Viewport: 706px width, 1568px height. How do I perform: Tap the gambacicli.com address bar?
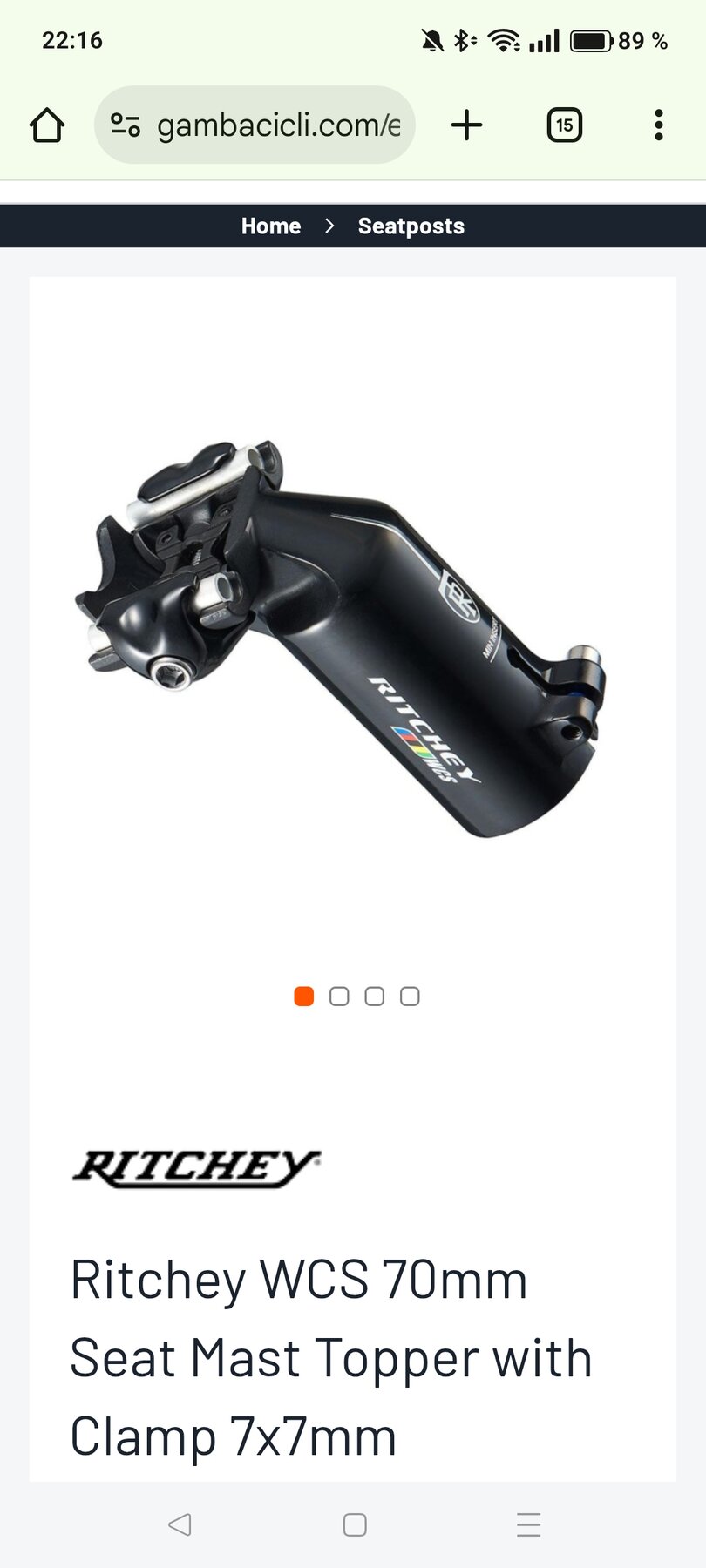pyautogui.click(x=277, y=125)
